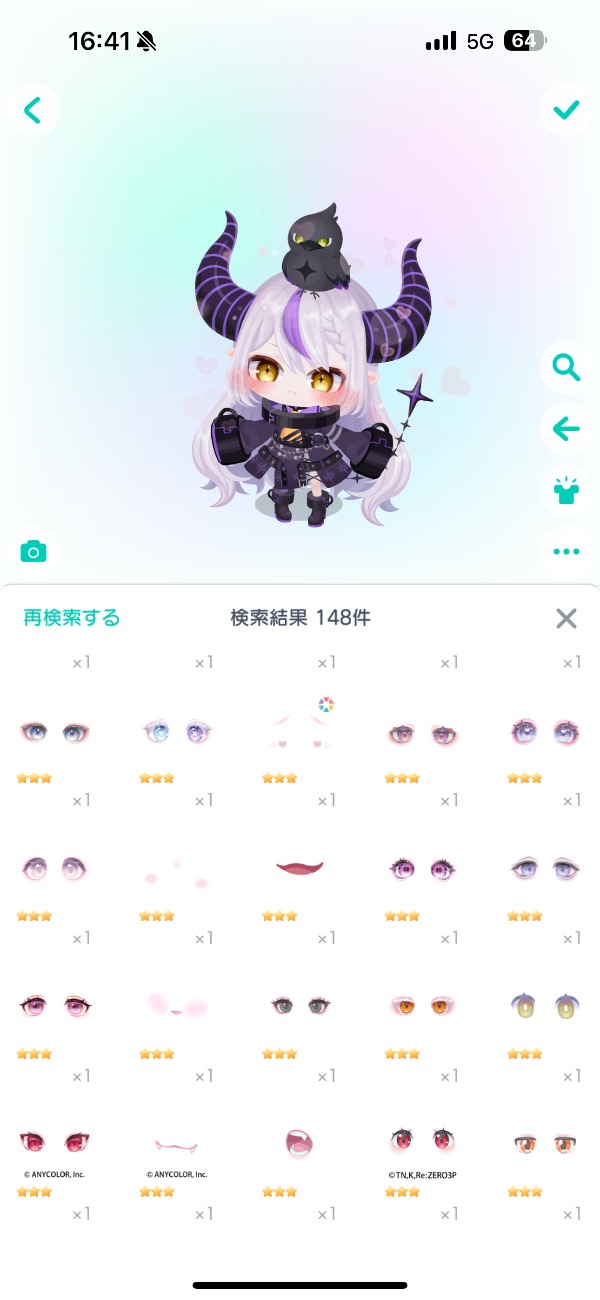The height and width of the screenshot is (1300, 600).
Task: Choose the gray-green eyes item
Action: tap(299, 1006)
